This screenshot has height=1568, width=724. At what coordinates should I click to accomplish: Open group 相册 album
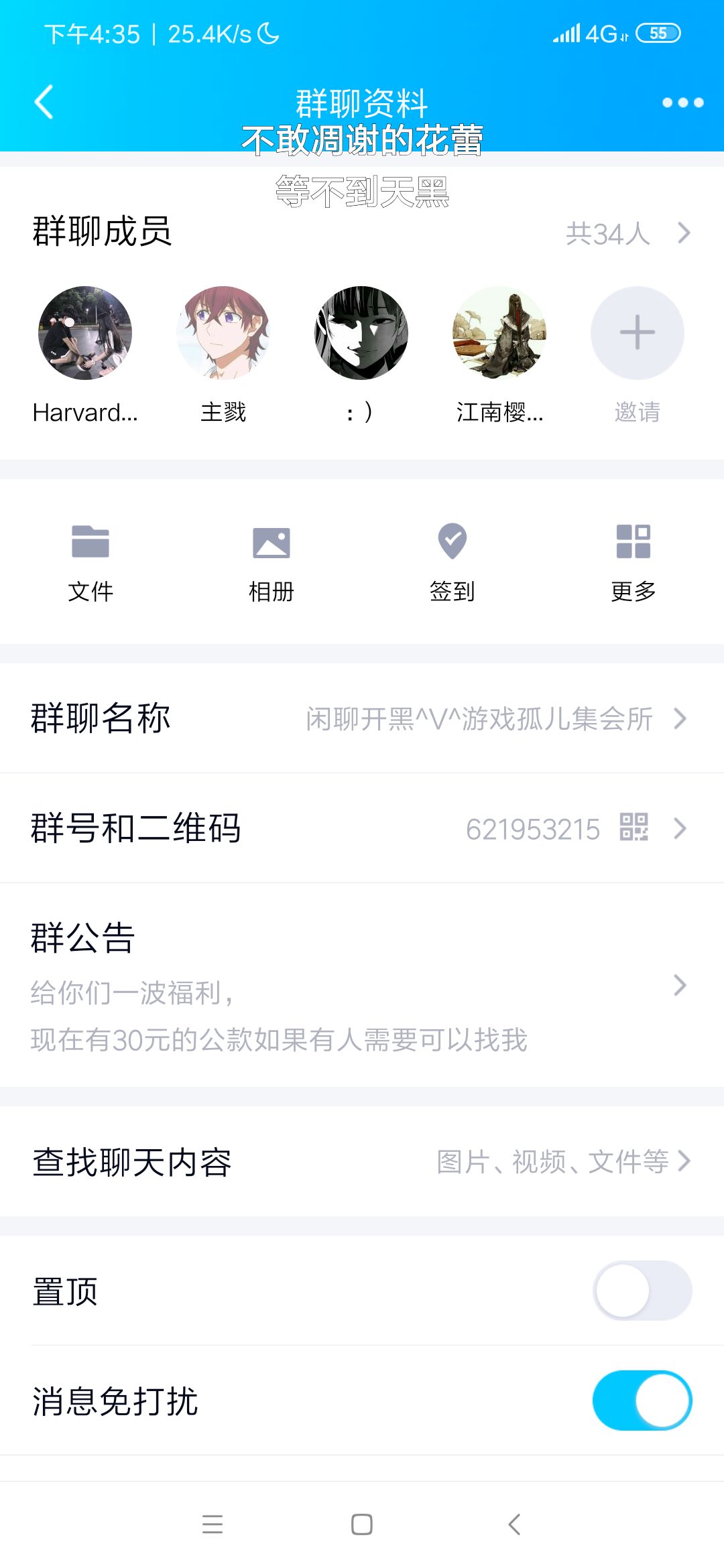pyautogui.click(x=271, y=563)
